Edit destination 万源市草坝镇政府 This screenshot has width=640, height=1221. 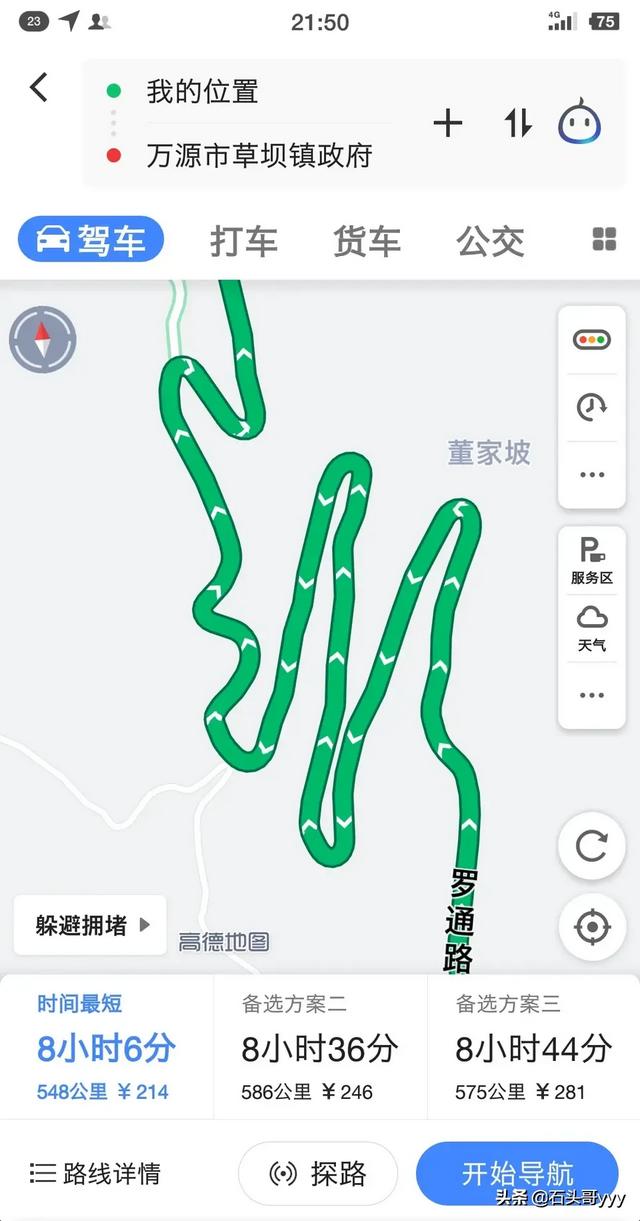[259, 155]
